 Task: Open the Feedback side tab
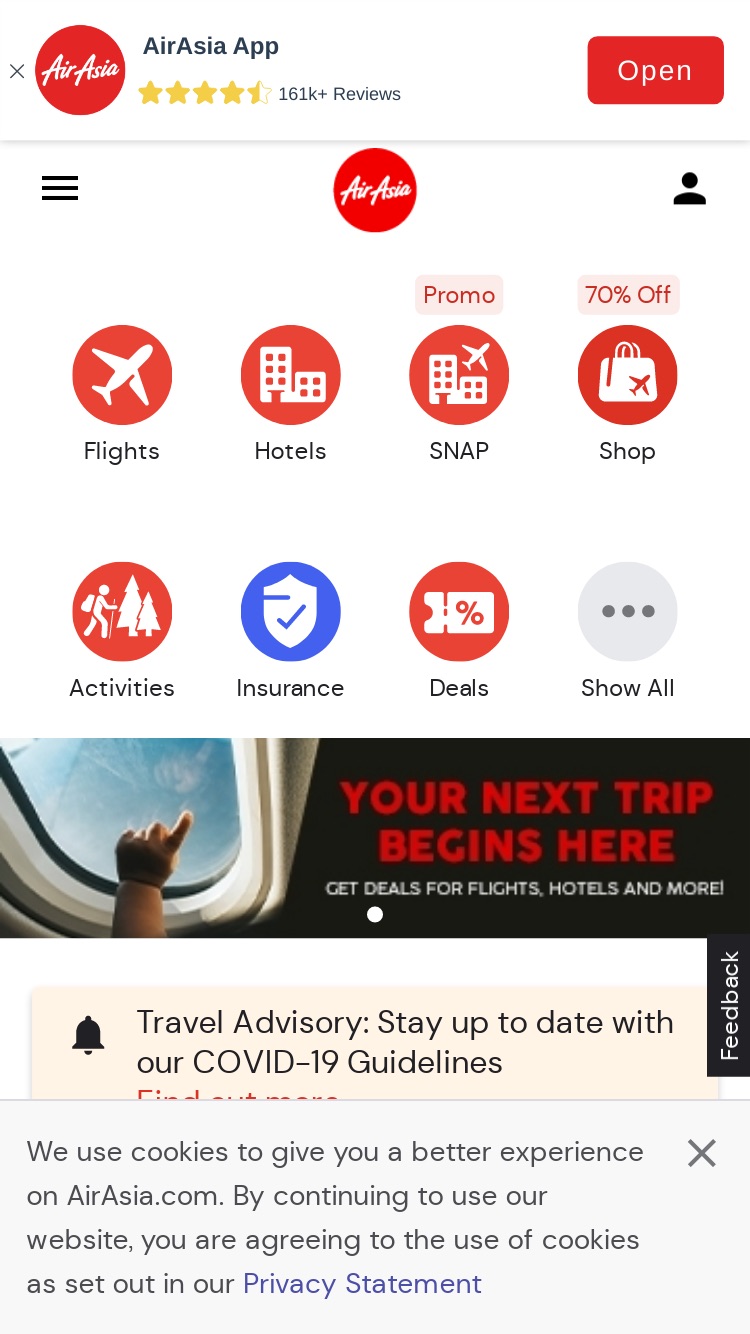click(x=729, y=1005)
